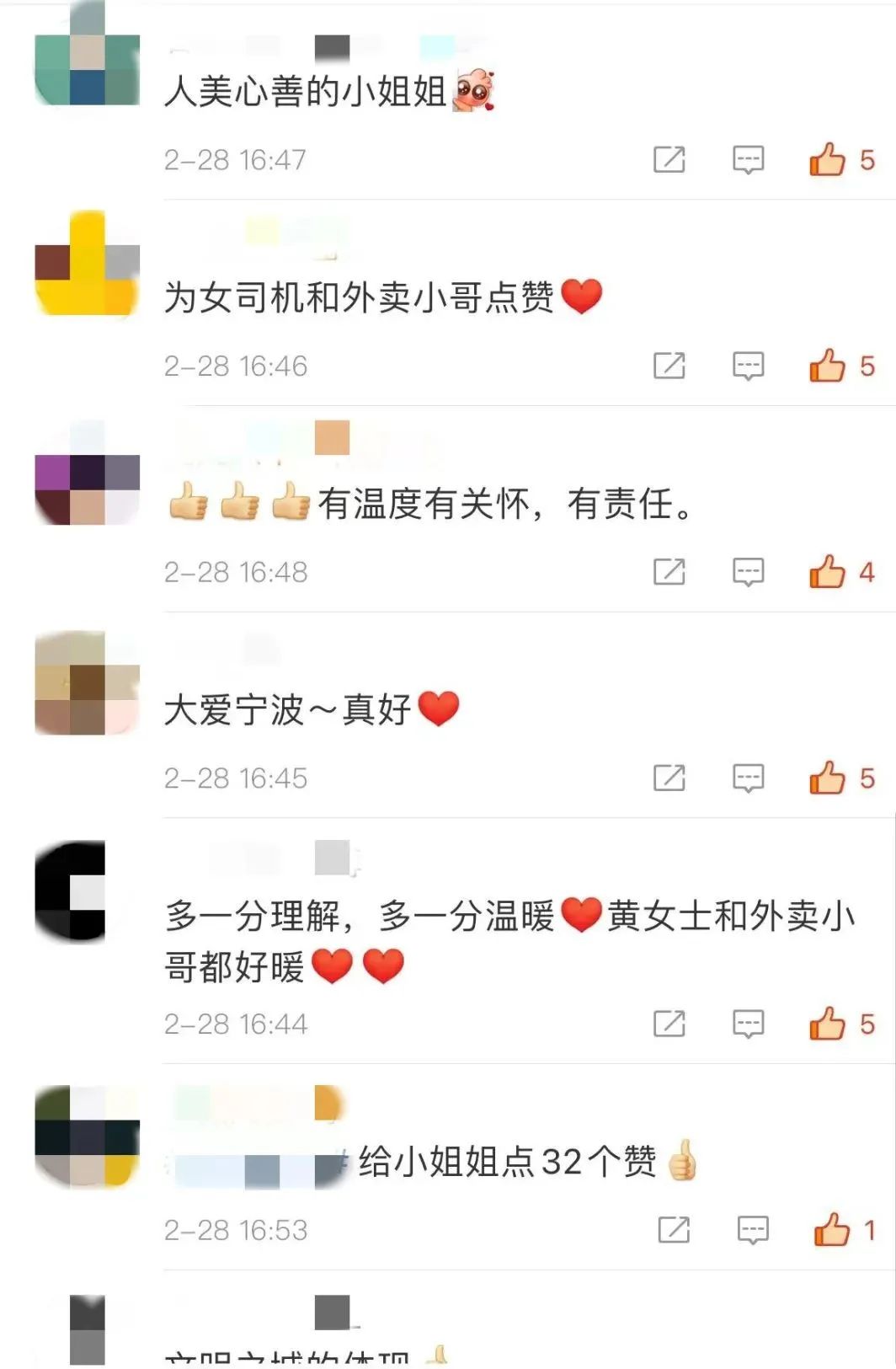
Task: Click the like icon on '大爱宁波～真好' comment
Action: pyautogui.click(x=829, y=778)
